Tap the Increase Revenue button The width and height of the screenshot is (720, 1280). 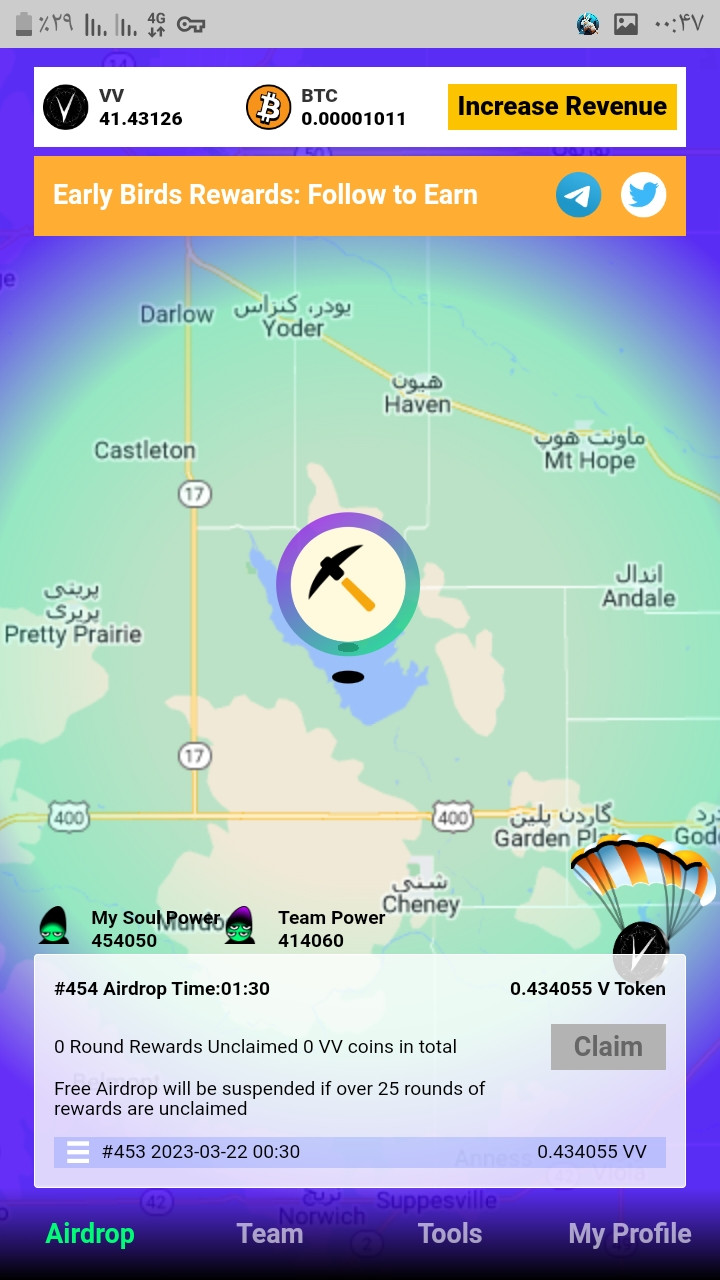coord(562,107)
